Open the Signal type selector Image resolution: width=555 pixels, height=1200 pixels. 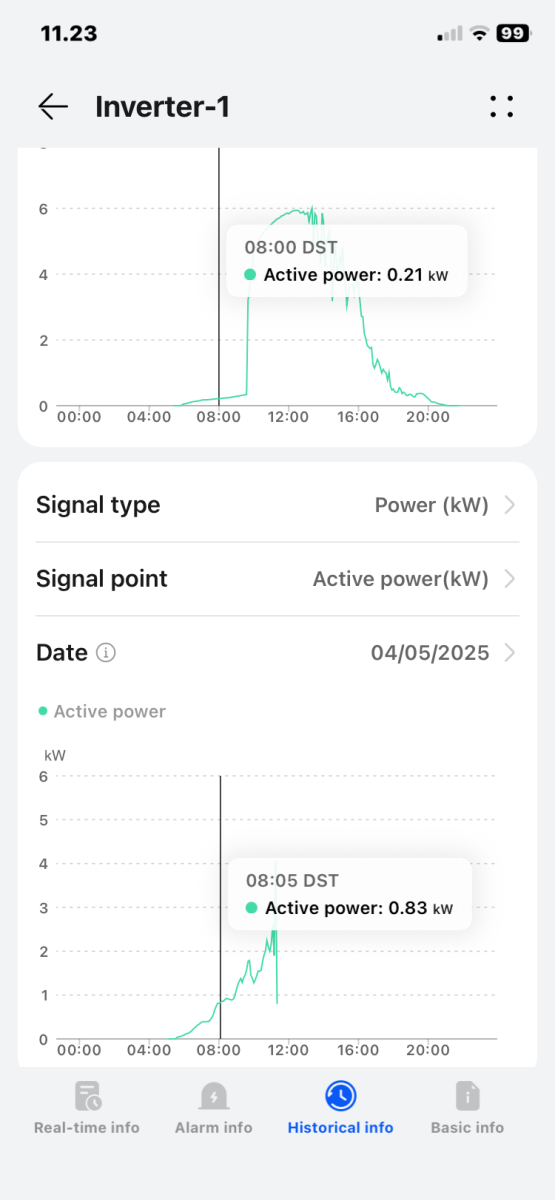277,505
